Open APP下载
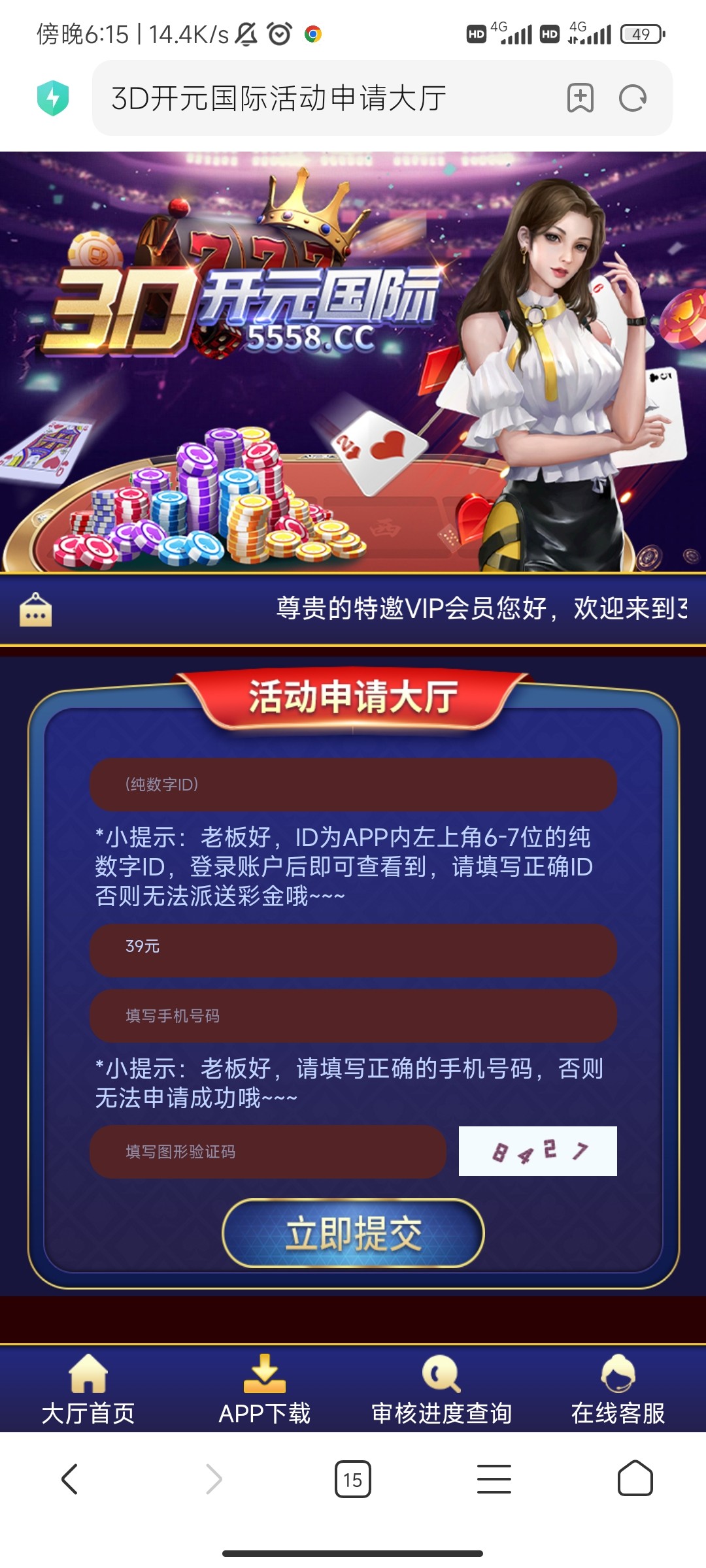This screenshot has width=706, height=1568. [x=265, y=1390]
